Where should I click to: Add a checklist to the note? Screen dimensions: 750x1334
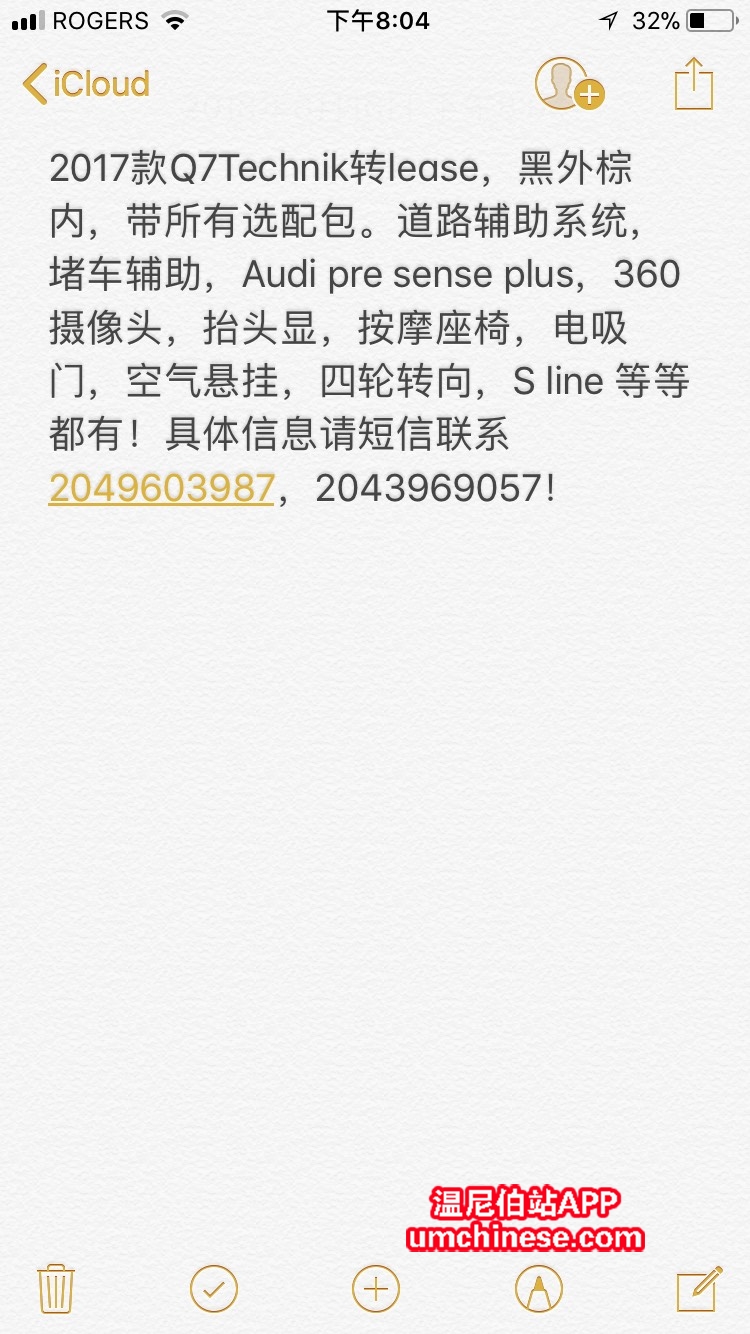pyautogui.click(x=213, y=1287)
